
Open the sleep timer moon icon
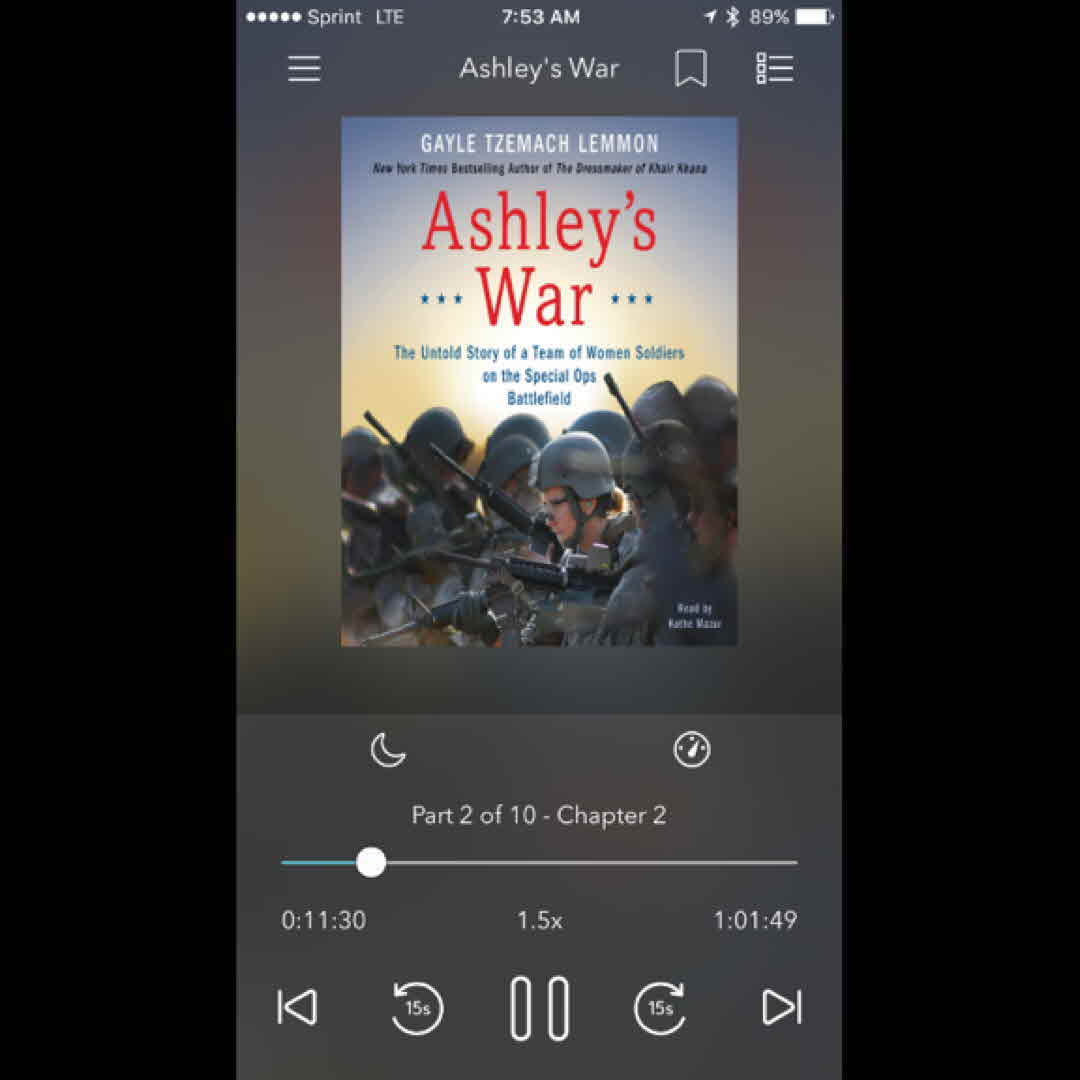[x=388, y=749]
